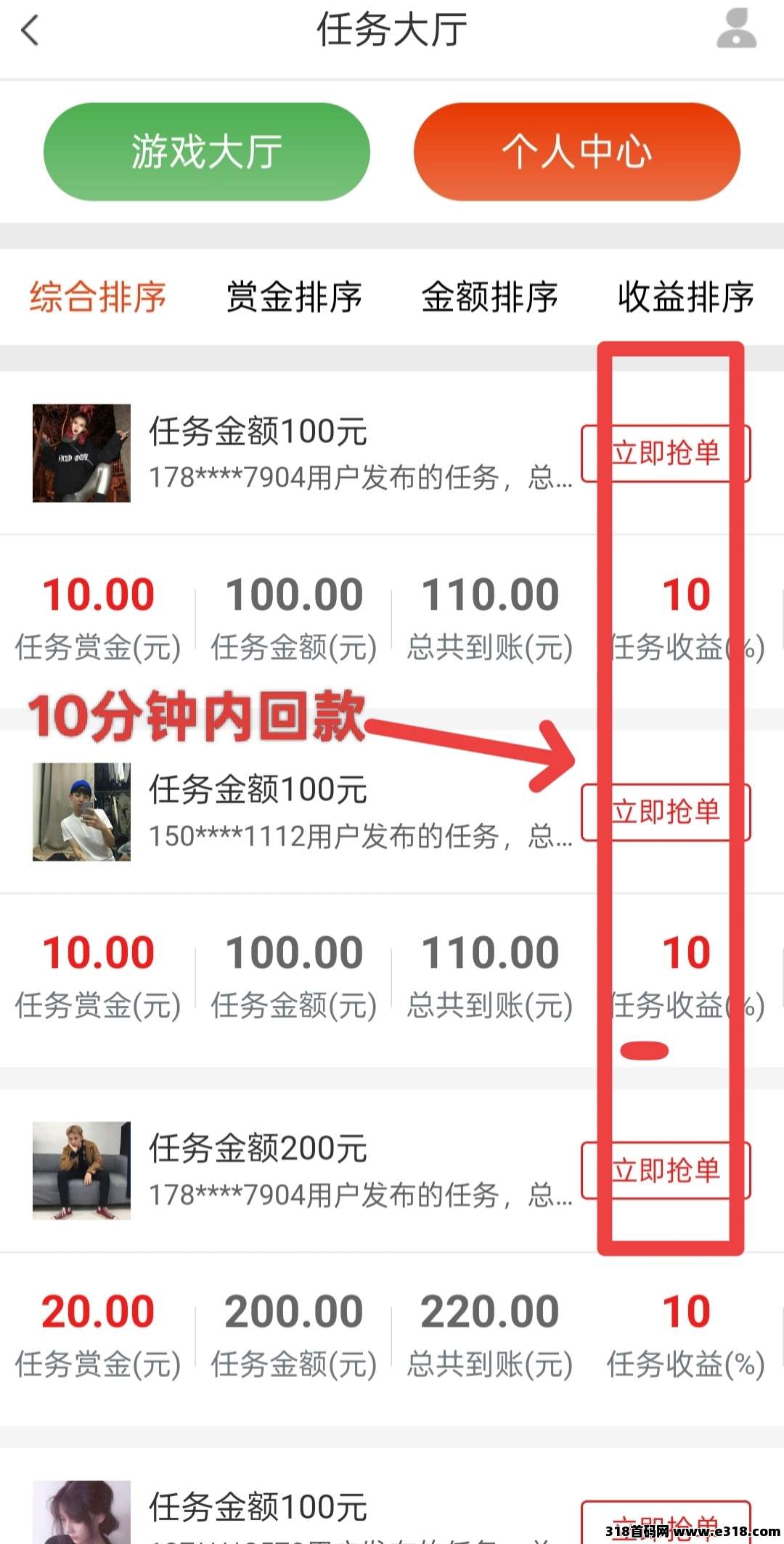Switch to 收益排序 tab
The image size is (784, 1544).
pos(685,297)
